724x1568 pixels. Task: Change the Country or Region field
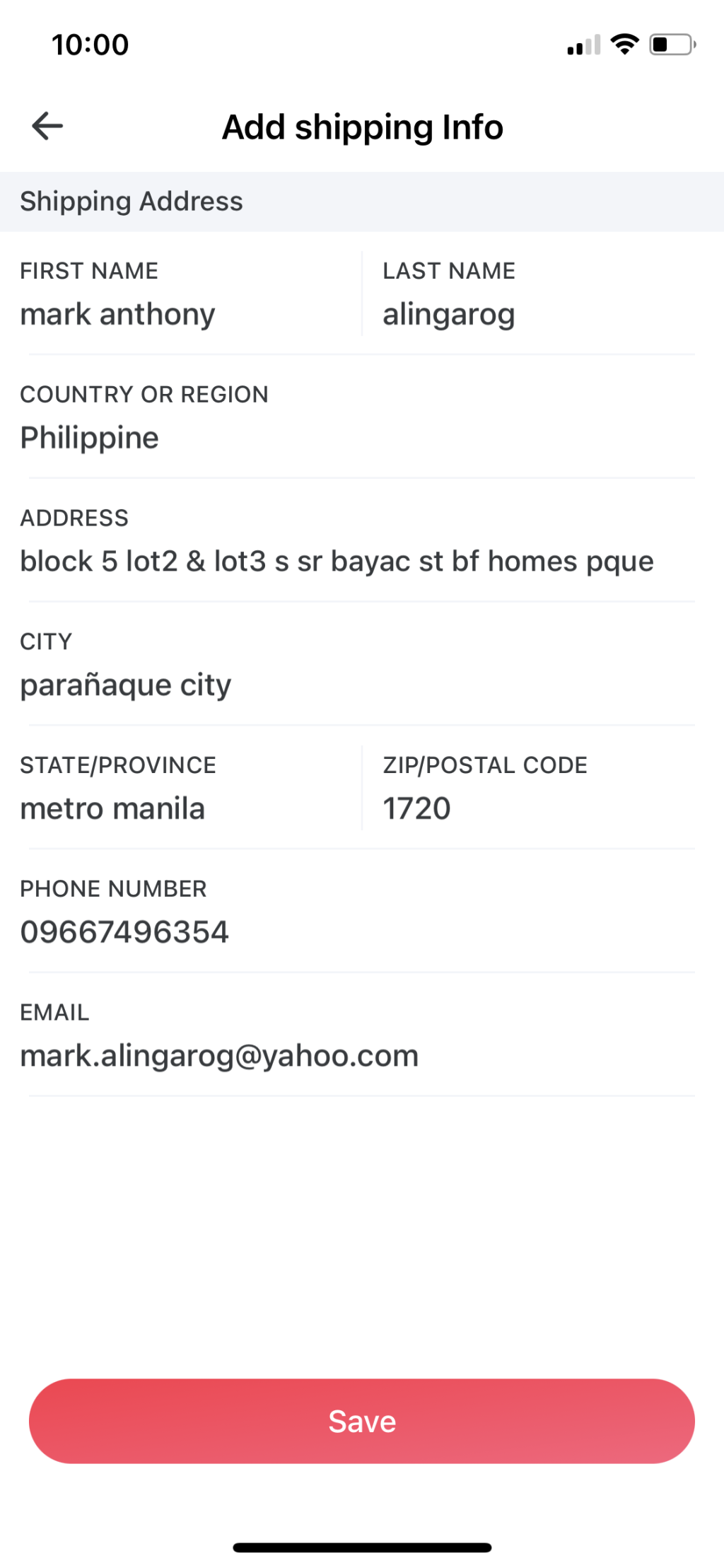[x=90, y=438]
